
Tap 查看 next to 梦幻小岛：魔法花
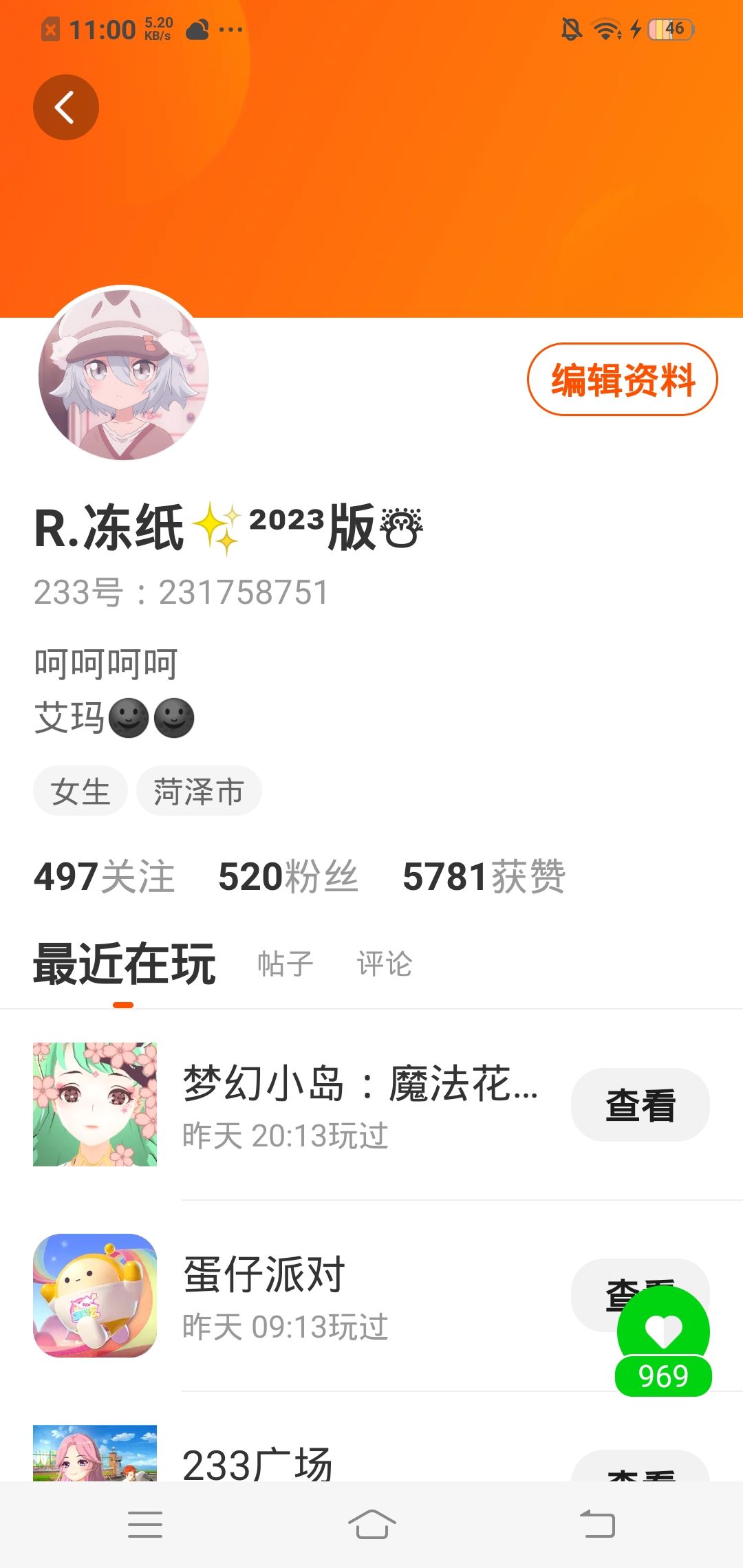pyautogui.click(x=640, y=1105)
